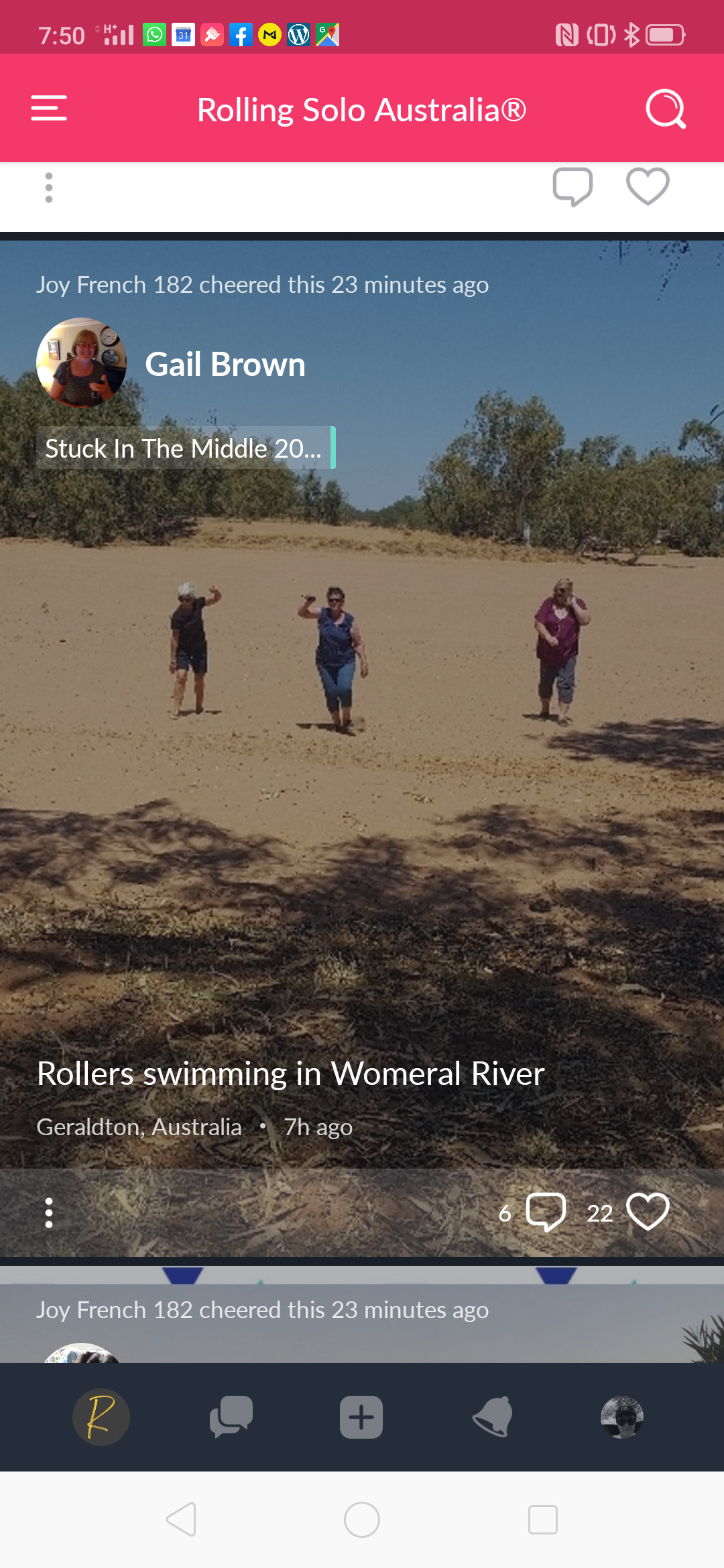Go back with system back button
The width and height of the screenshot is (724, 1568).
pos(181,1519)
